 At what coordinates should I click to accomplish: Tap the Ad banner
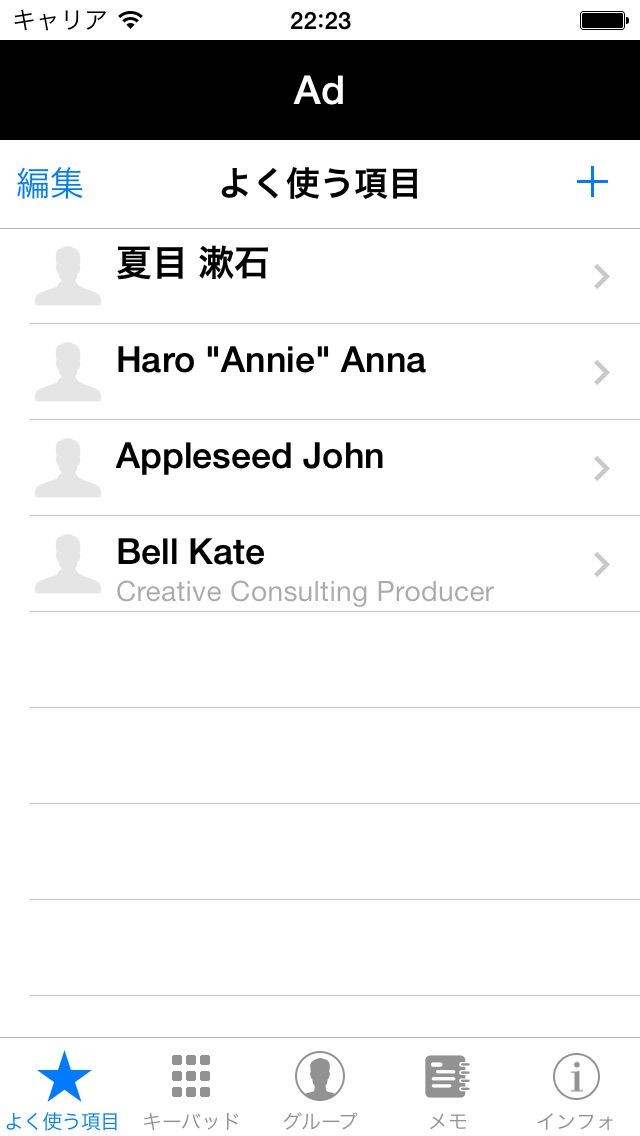[x=320, y=90]
